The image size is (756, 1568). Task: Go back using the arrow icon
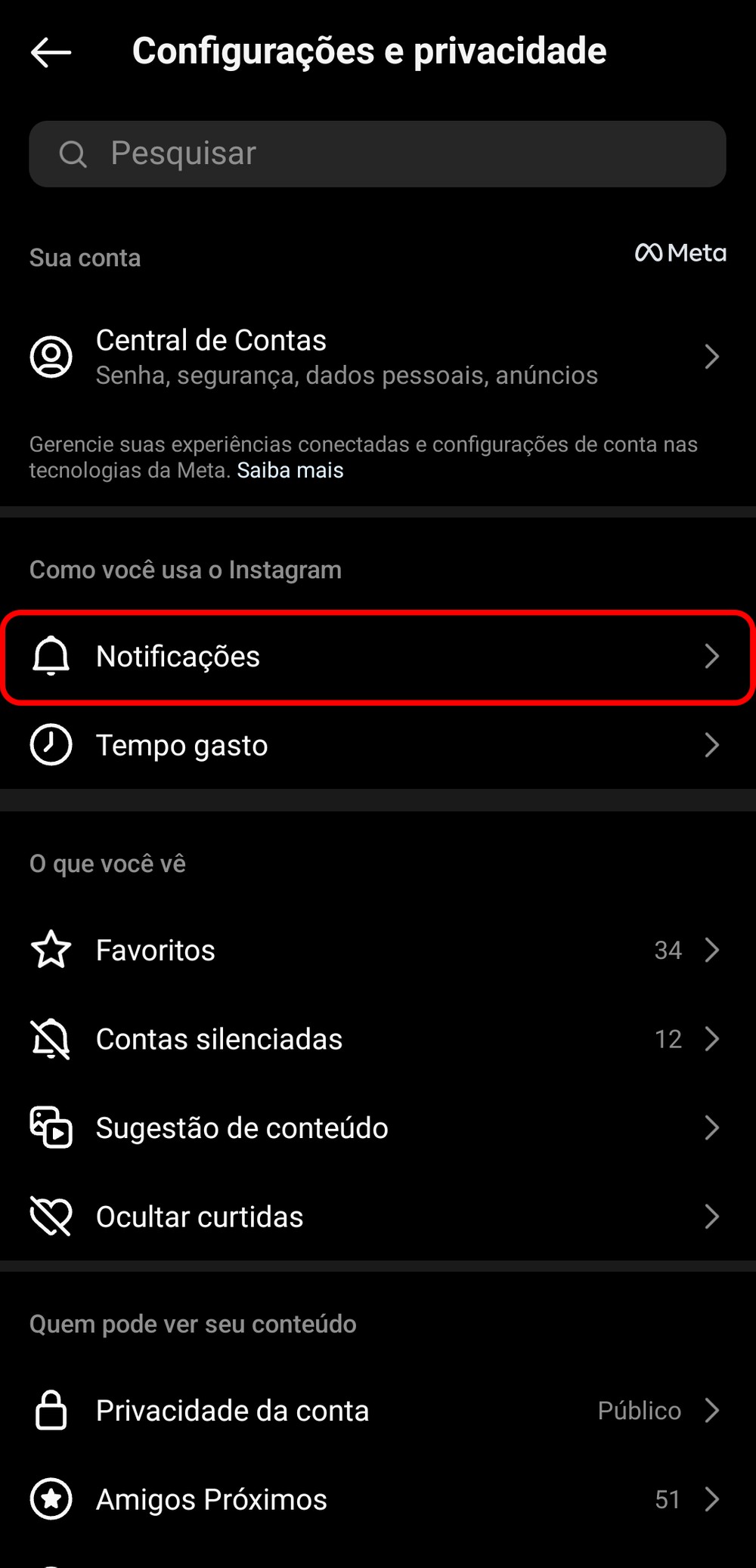[51, 52]
